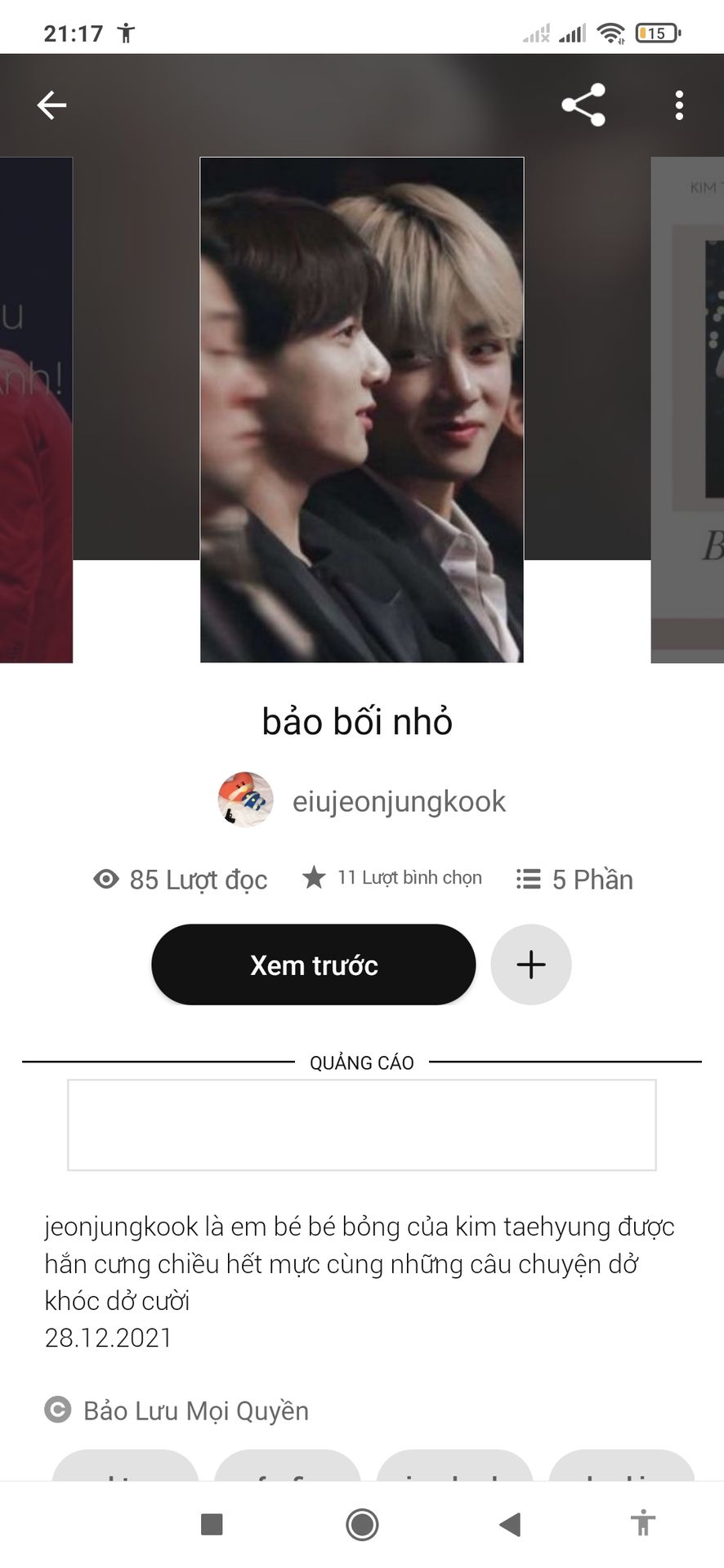Go back using the top arrow
The width and height of the screenshot is (724, 1568).
[x=51, y=105]
